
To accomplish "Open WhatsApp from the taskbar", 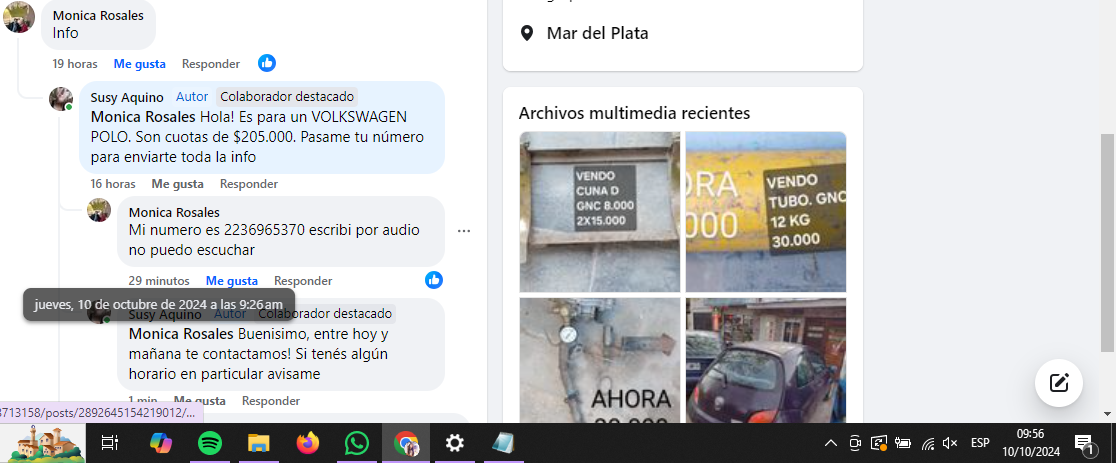I will point(357,443).
